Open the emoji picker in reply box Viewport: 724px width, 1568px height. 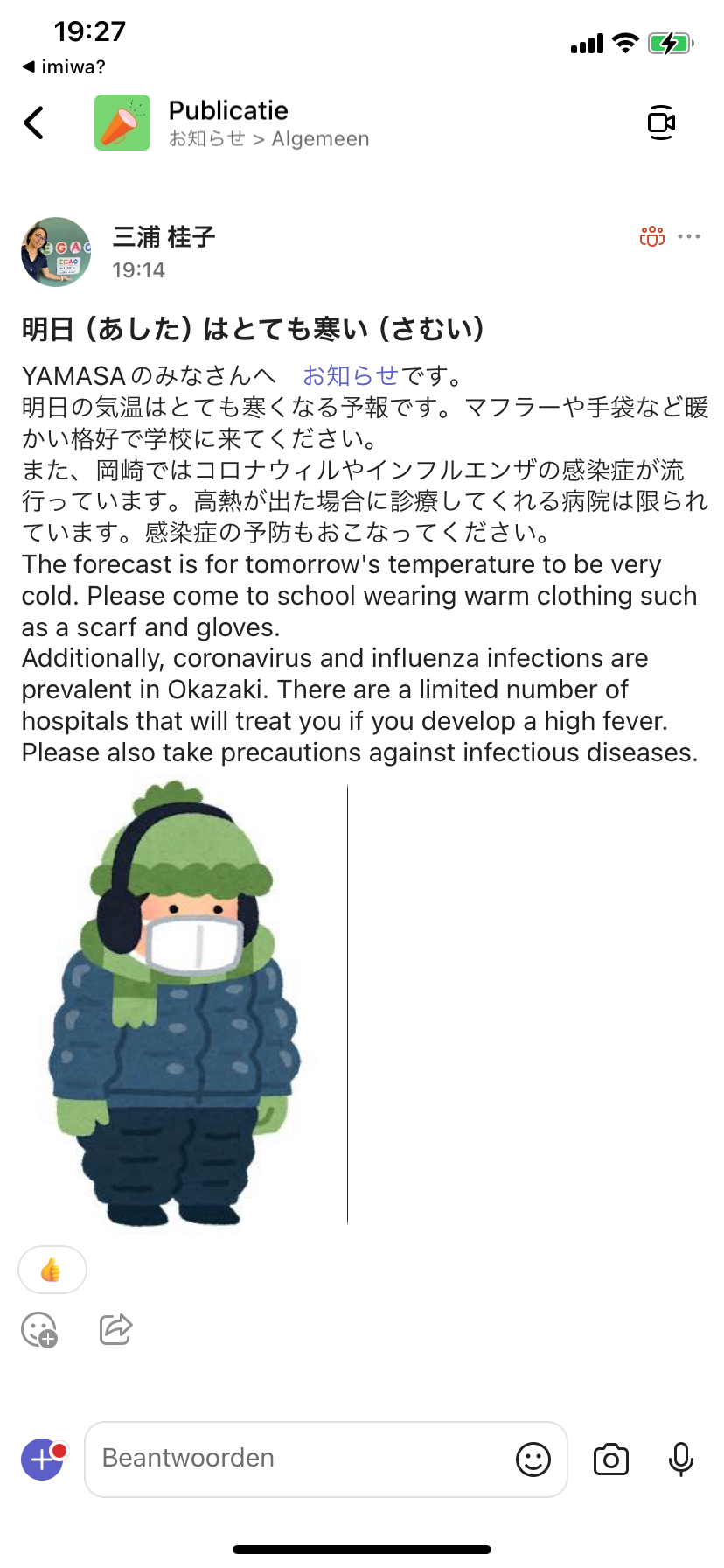(533, 1459)
